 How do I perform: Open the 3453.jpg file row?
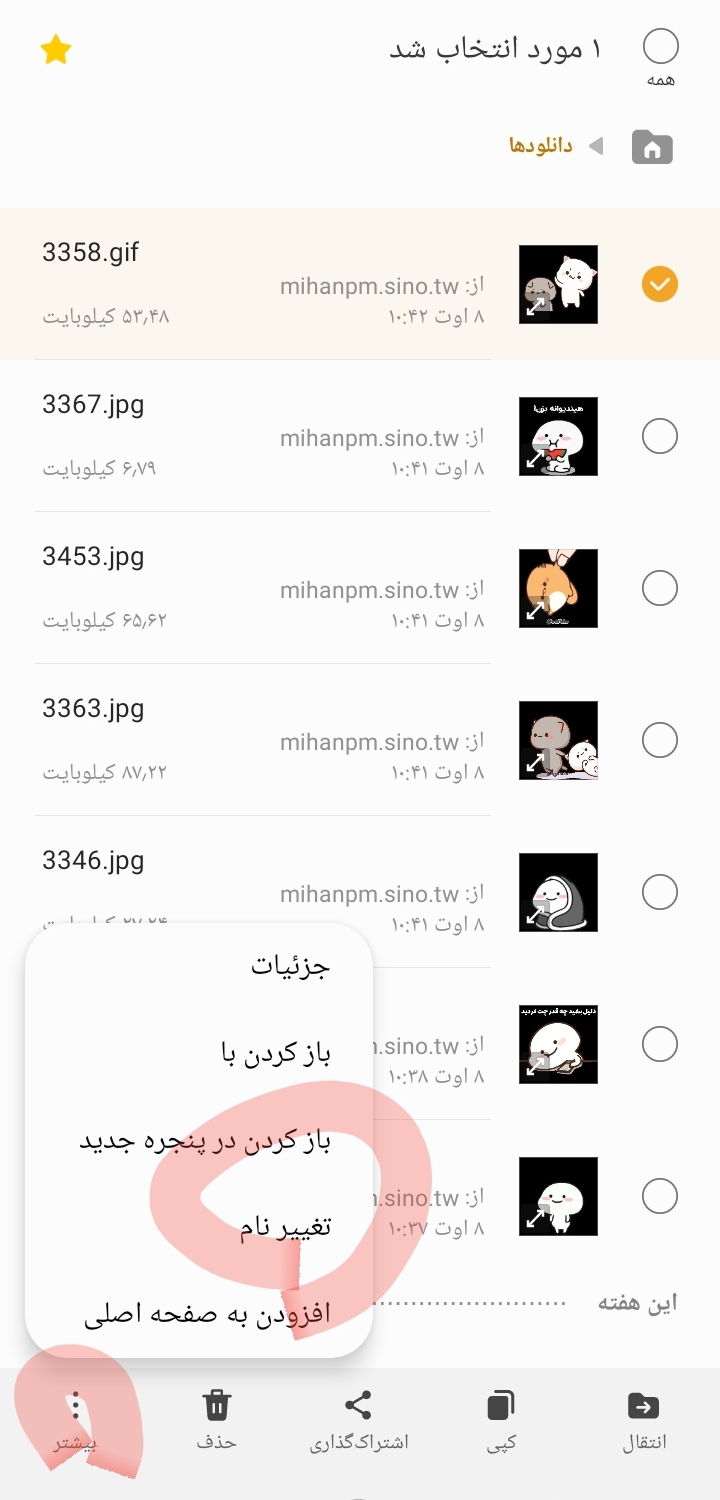tap(300, 588)
